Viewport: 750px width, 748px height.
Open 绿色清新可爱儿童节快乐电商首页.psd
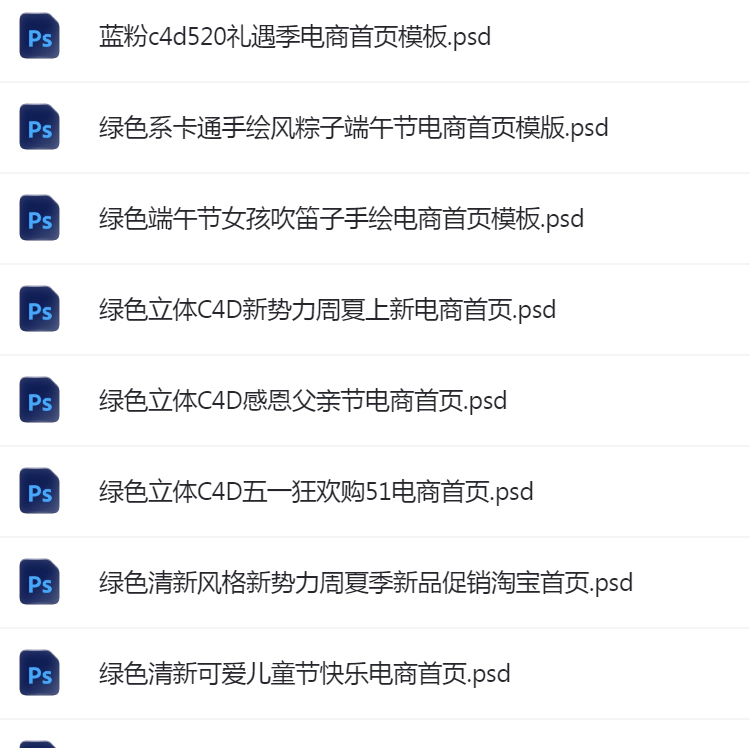[304, 674]
